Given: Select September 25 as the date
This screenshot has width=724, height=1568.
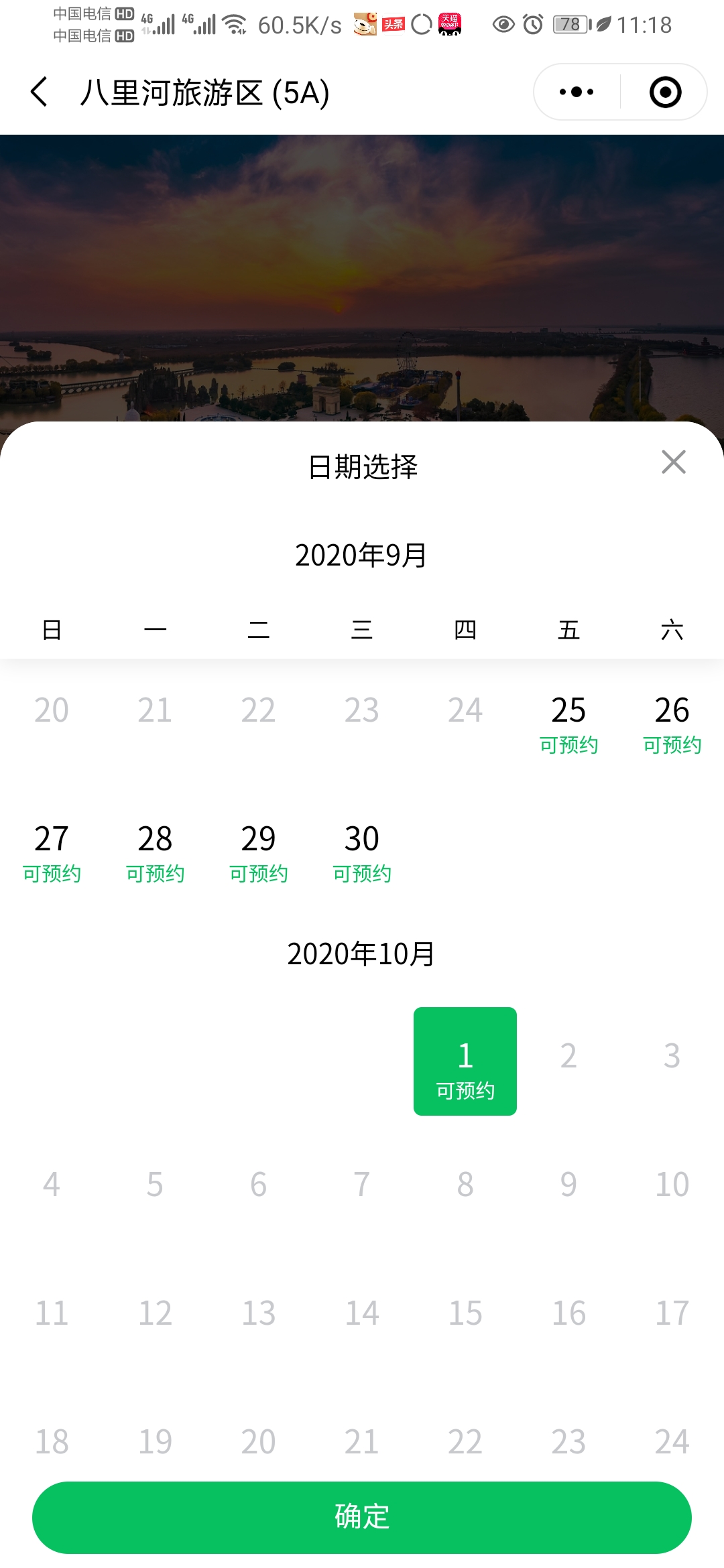Looking at the screenshot, I should coord(568,724).
